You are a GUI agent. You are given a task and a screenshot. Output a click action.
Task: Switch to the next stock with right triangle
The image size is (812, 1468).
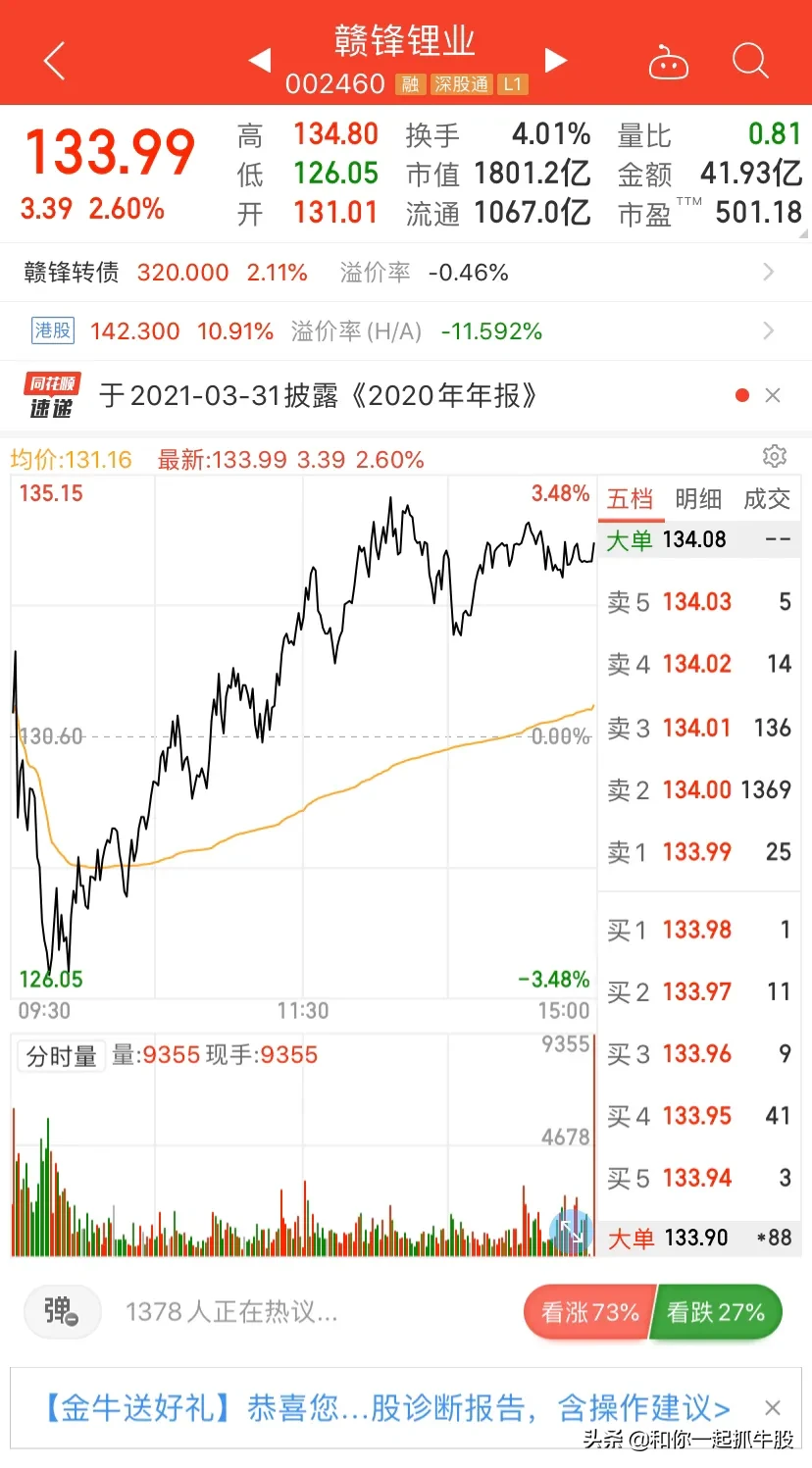click(x=556, y=61)
